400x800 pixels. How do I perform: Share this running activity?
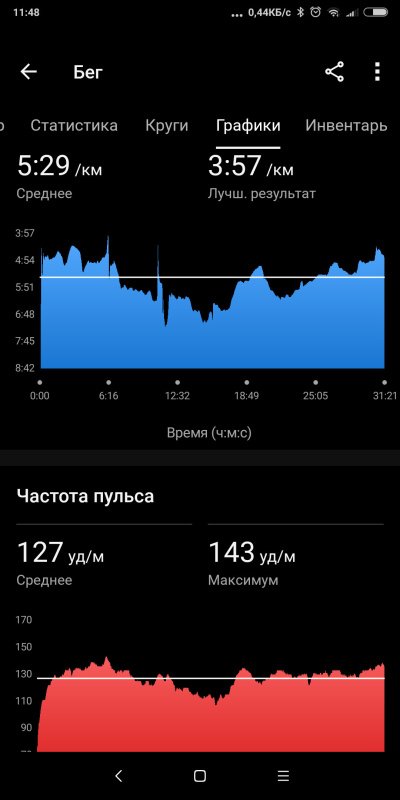point(335,72)
